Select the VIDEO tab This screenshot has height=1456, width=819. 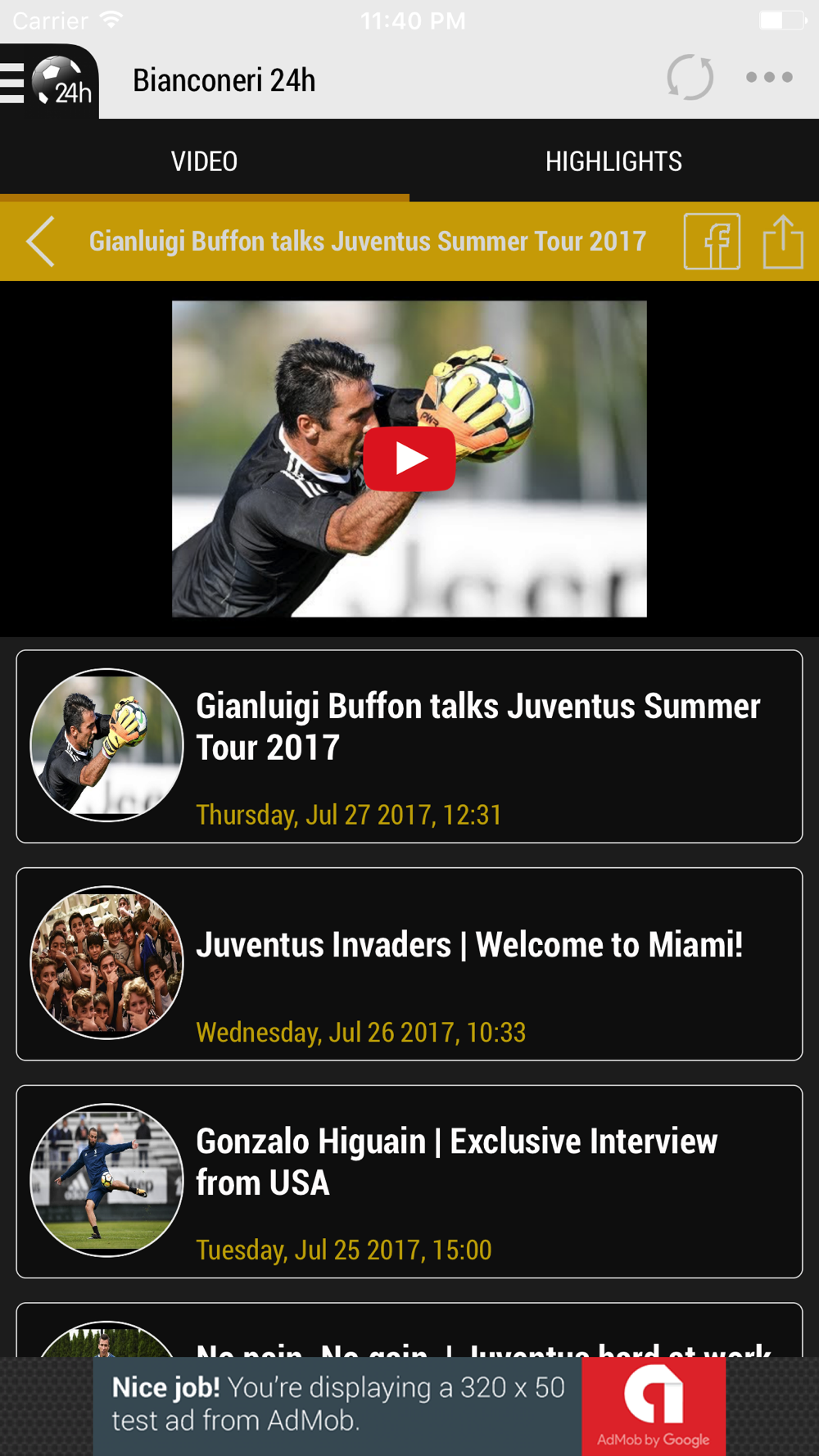(204, 161)
